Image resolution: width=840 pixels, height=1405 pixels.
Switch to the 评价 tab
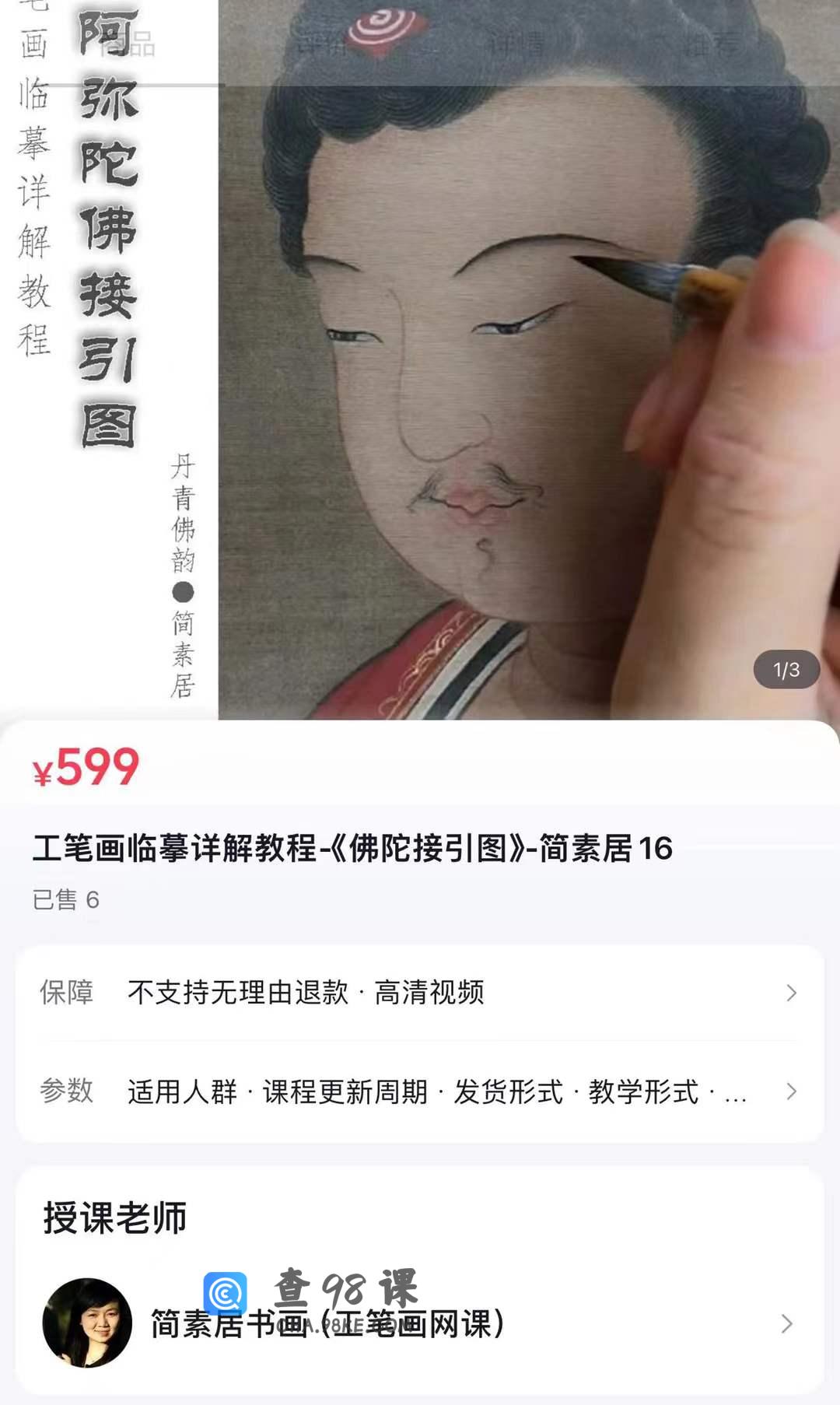pos(323,44)
